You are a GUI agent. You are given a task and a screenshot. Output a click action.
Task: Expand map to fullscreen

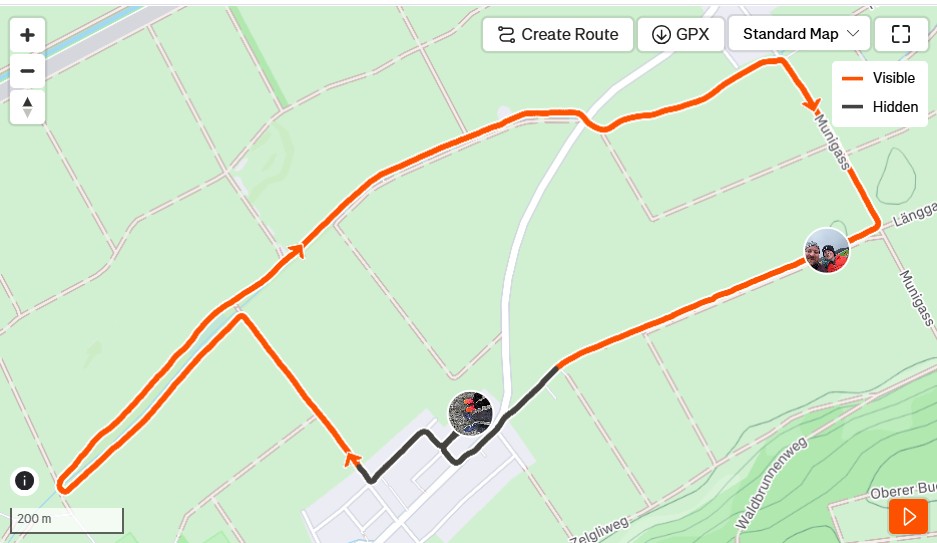[901, 34]
